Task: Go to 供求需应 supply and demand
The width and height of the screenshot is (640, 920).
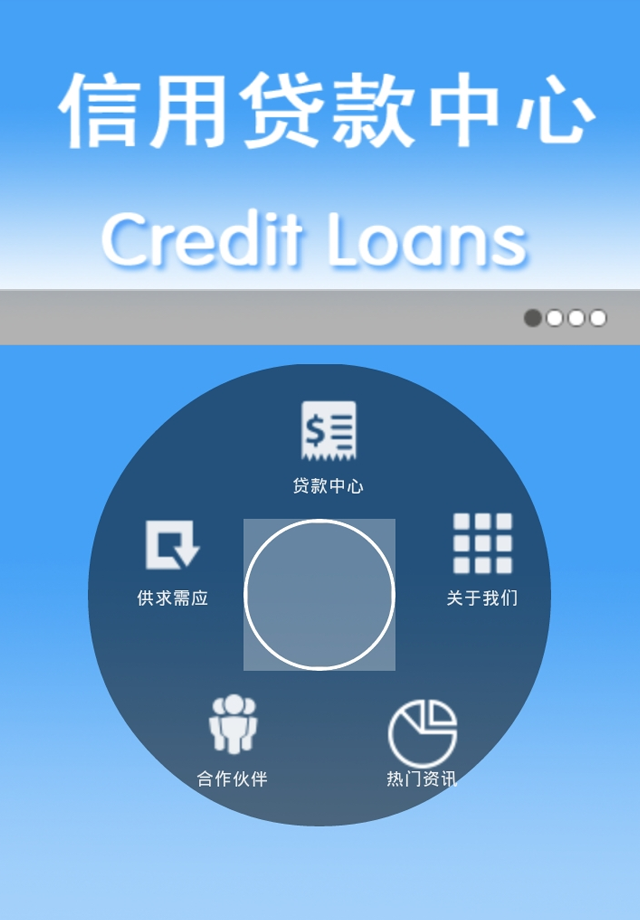Action: pos(173,561)
